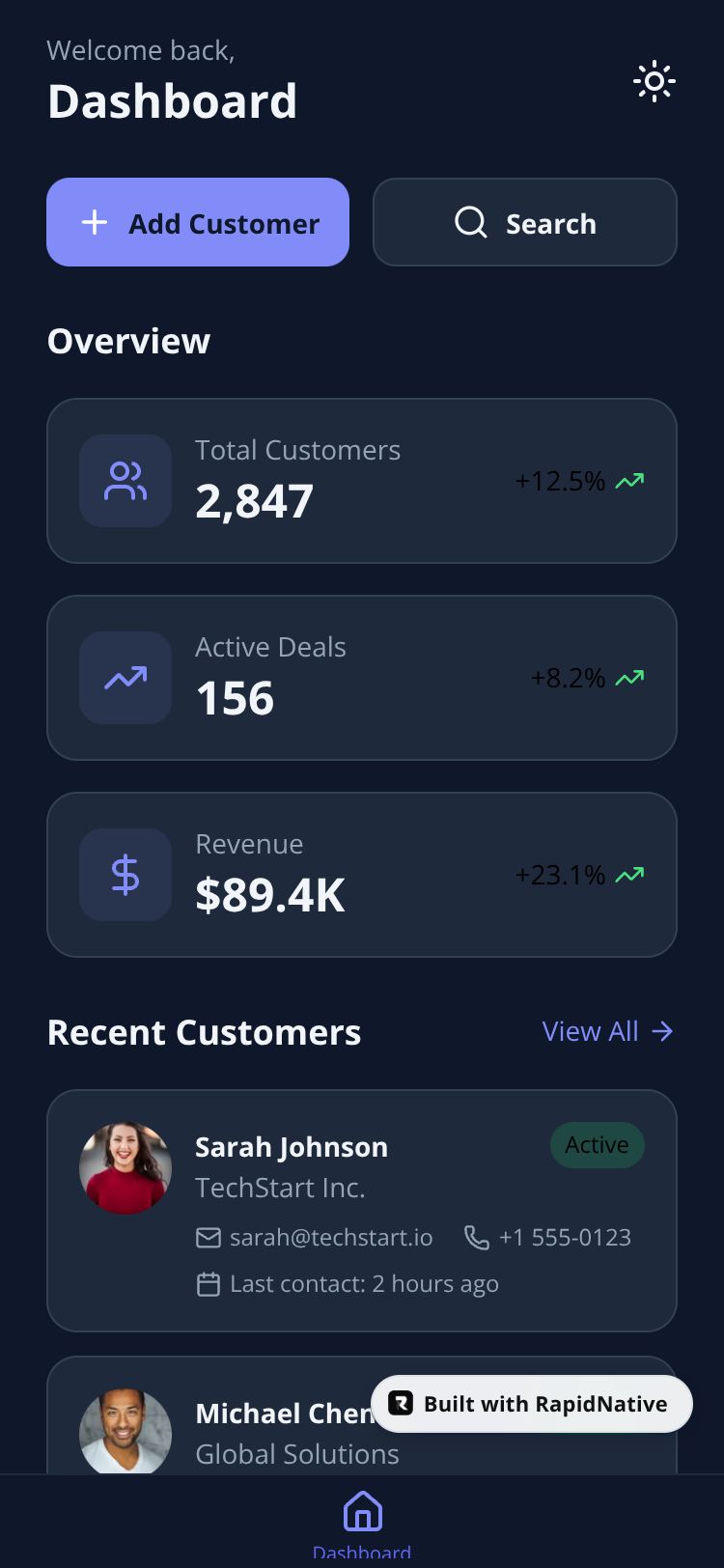Open the Revenue card
This screenshot has height=1568, width=724.
(362, 875)
